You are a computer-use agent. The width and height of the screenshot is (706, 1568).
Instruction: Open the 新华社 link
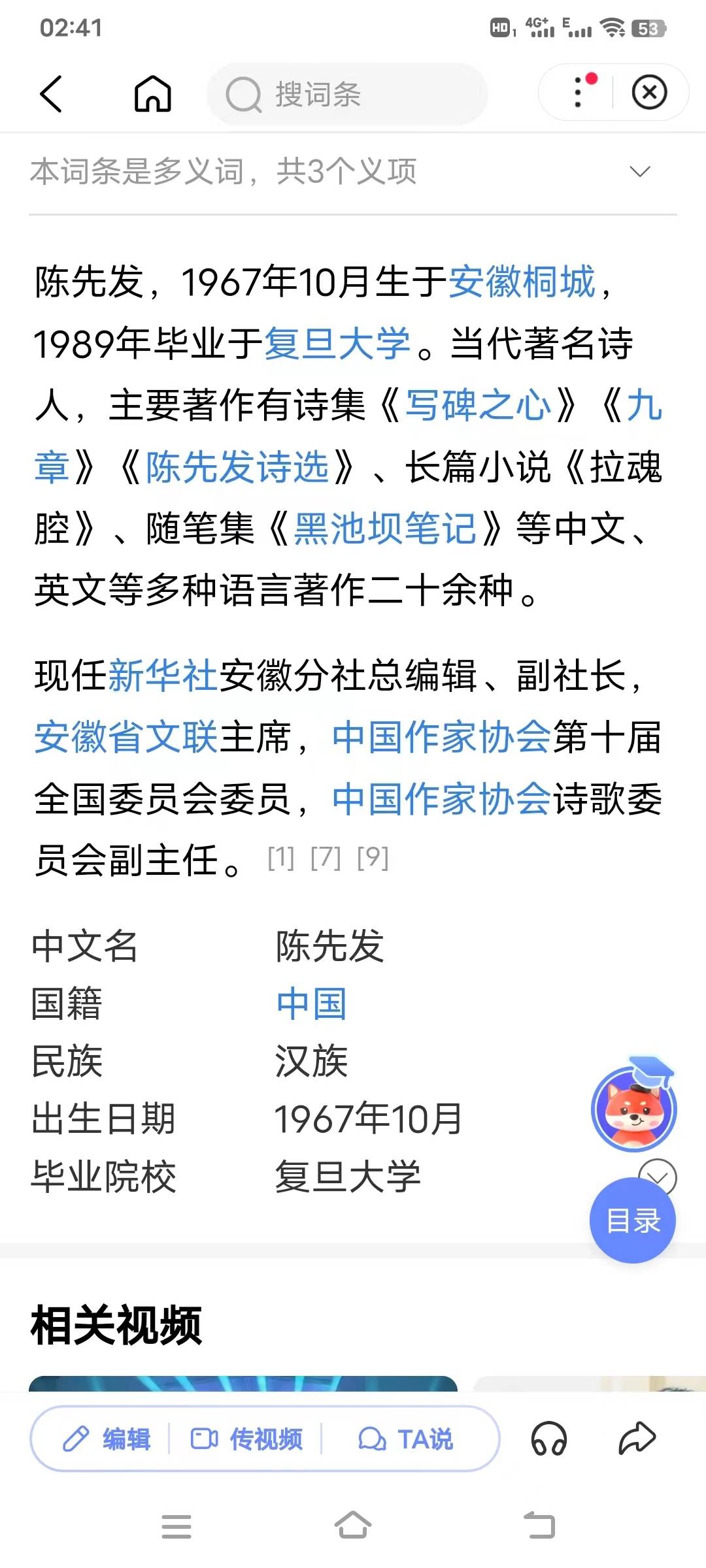(162, 676)
